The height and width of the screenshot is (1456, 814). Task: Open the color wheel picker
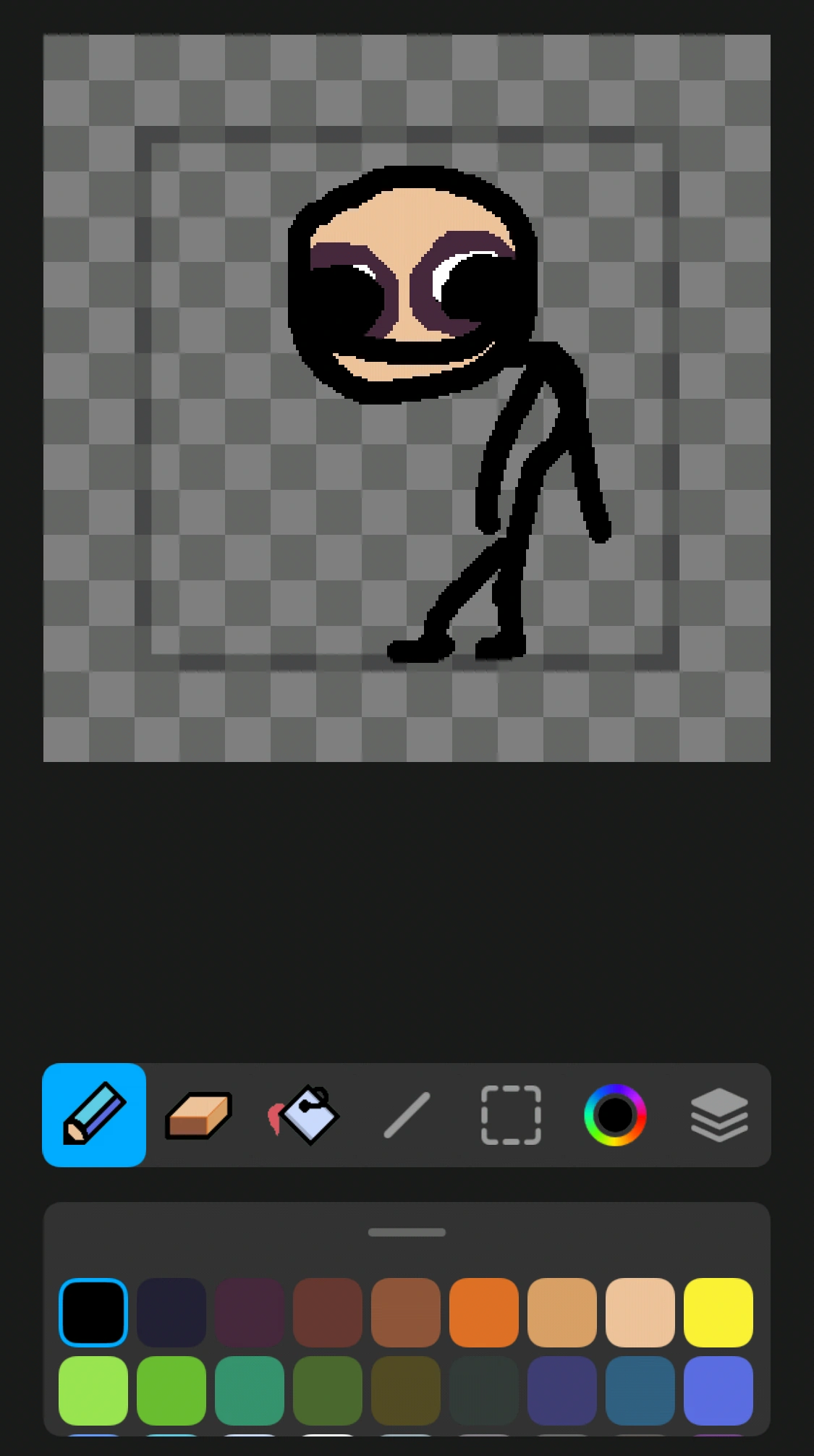click(615, 1114)
